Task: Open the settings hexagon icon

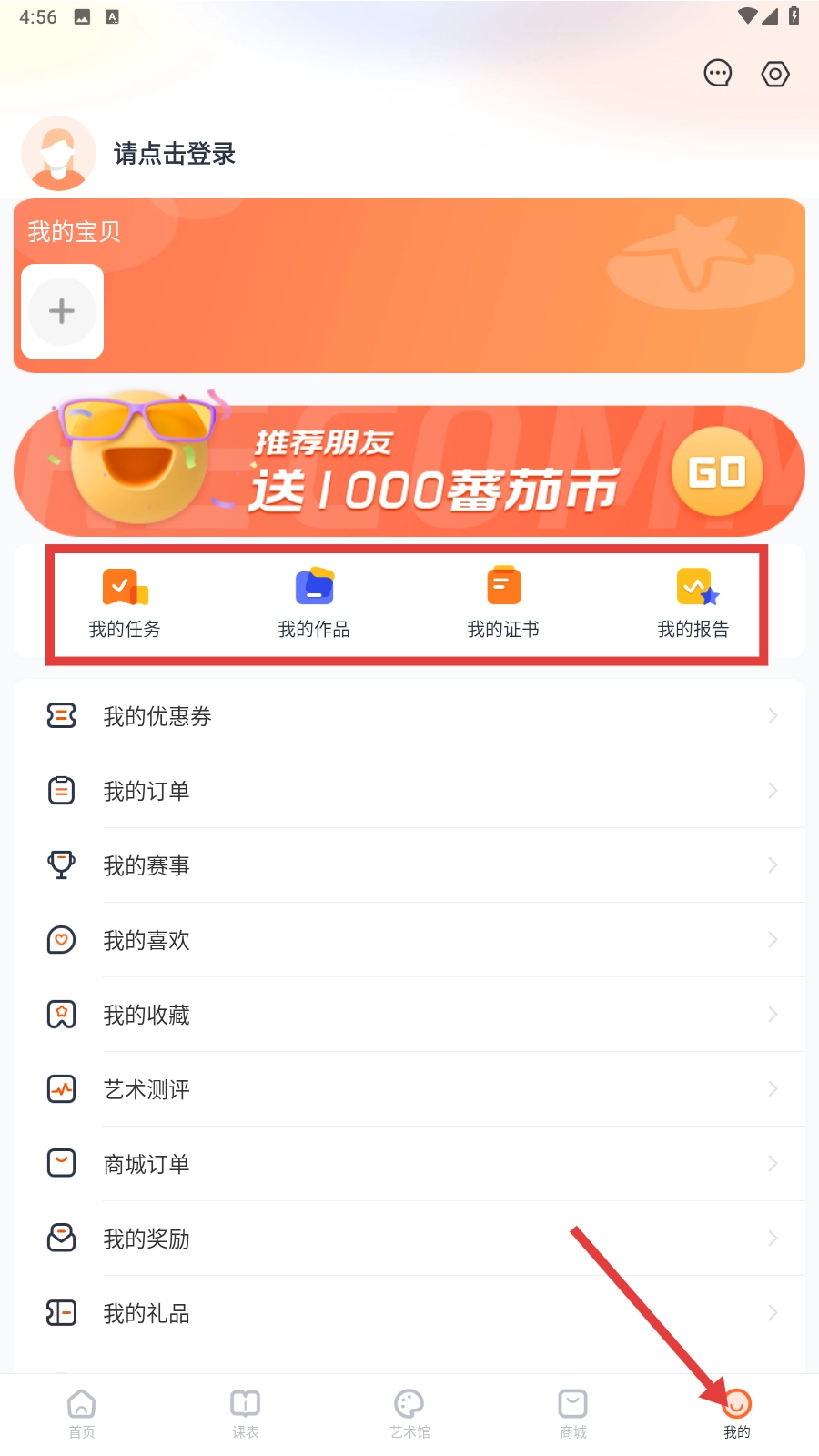Action: coord(775,74)
